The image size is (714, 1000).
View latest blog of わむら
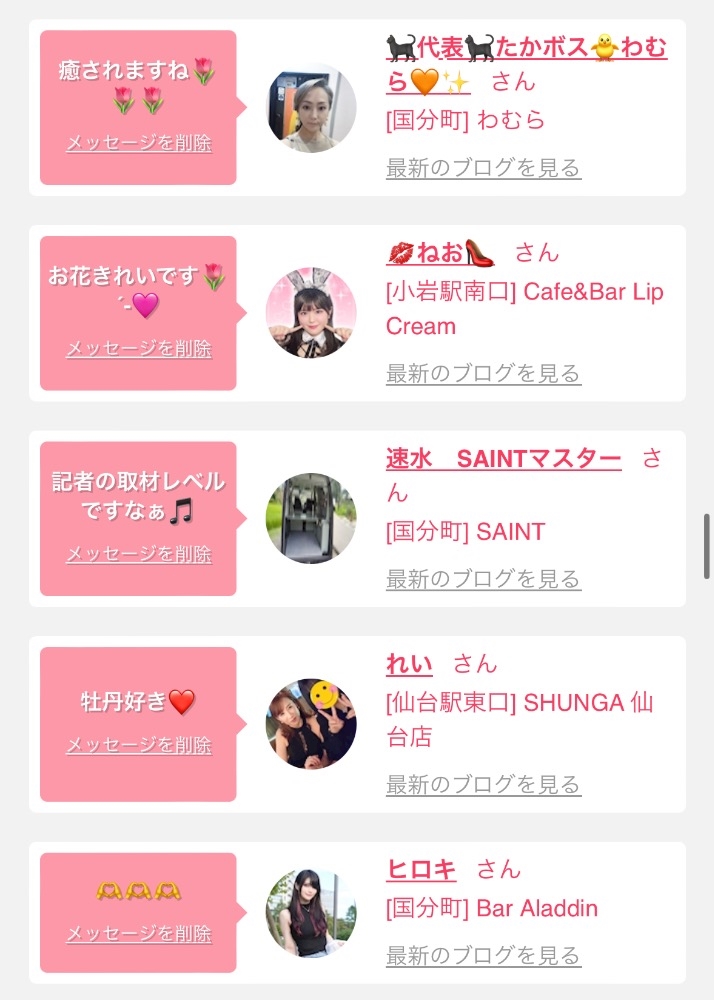pos(483,168)
